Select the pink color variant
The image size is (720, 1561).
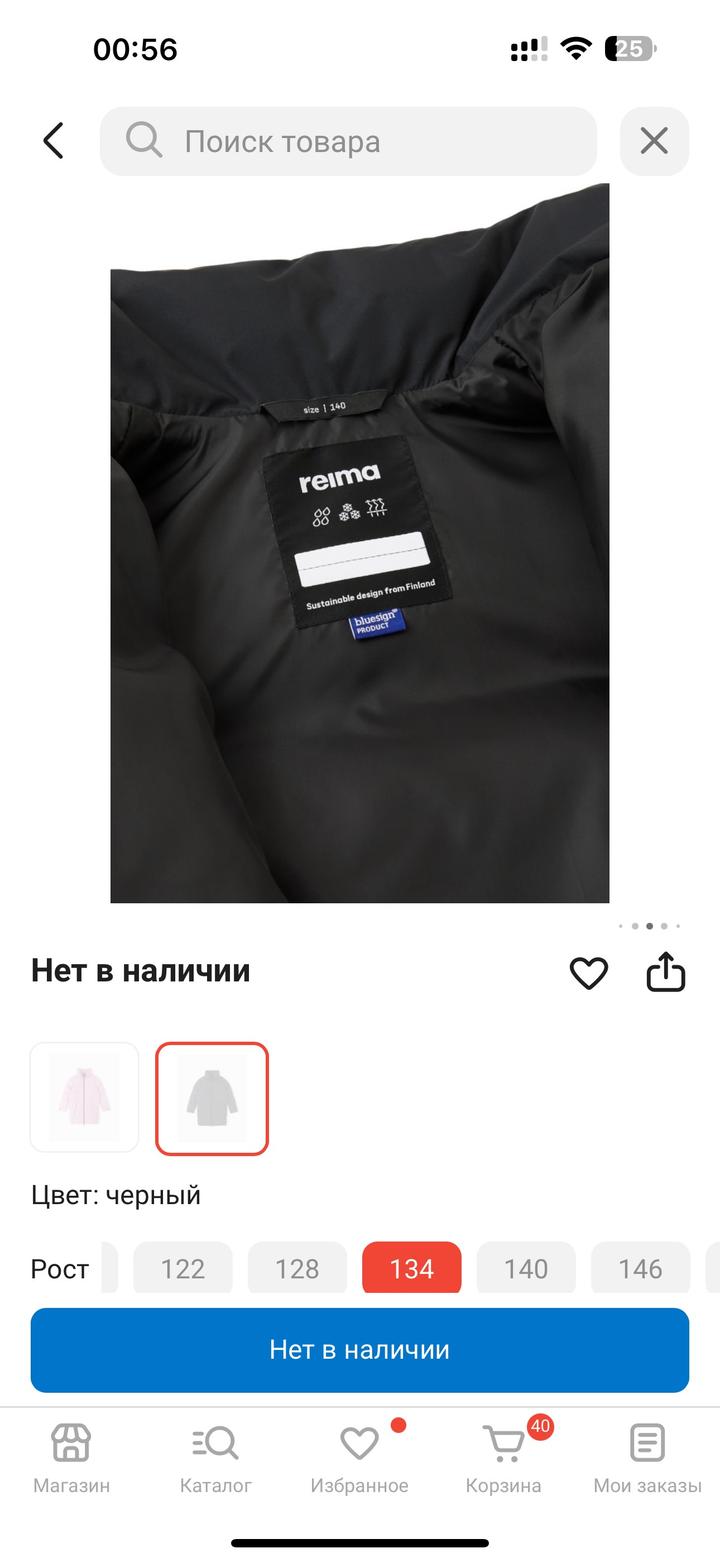pyautogui.click(x=84, y=1097)
